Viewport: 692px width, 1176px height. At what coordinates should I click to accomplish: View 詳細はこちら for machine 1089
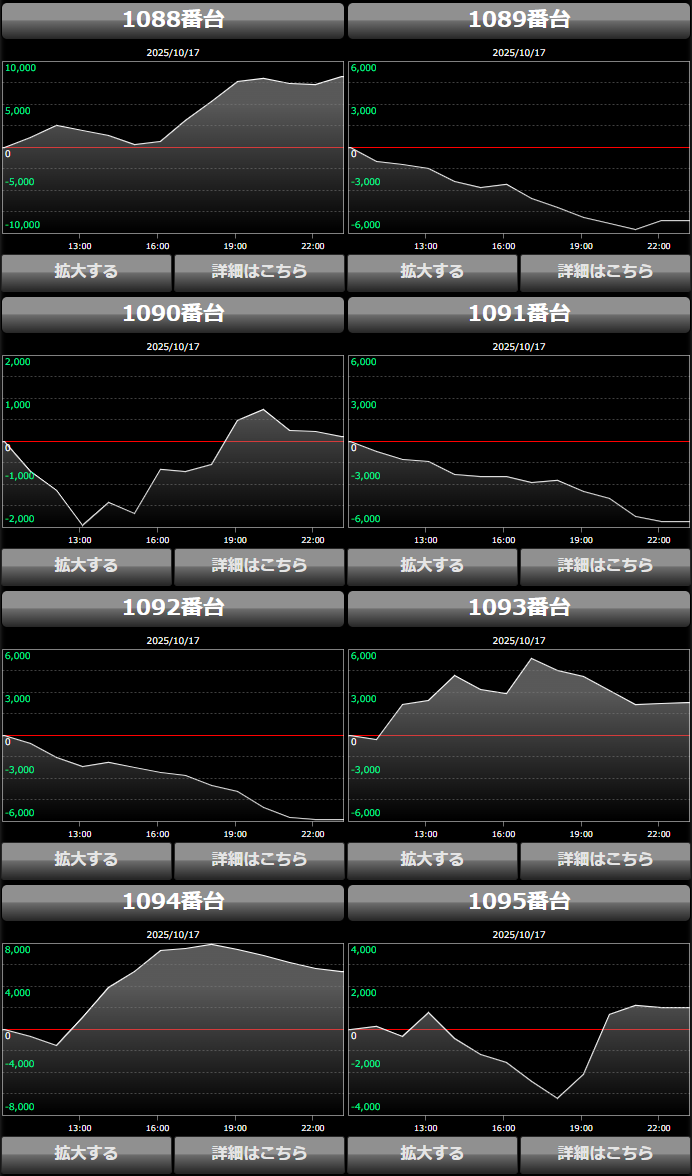[x=605, y=271]
